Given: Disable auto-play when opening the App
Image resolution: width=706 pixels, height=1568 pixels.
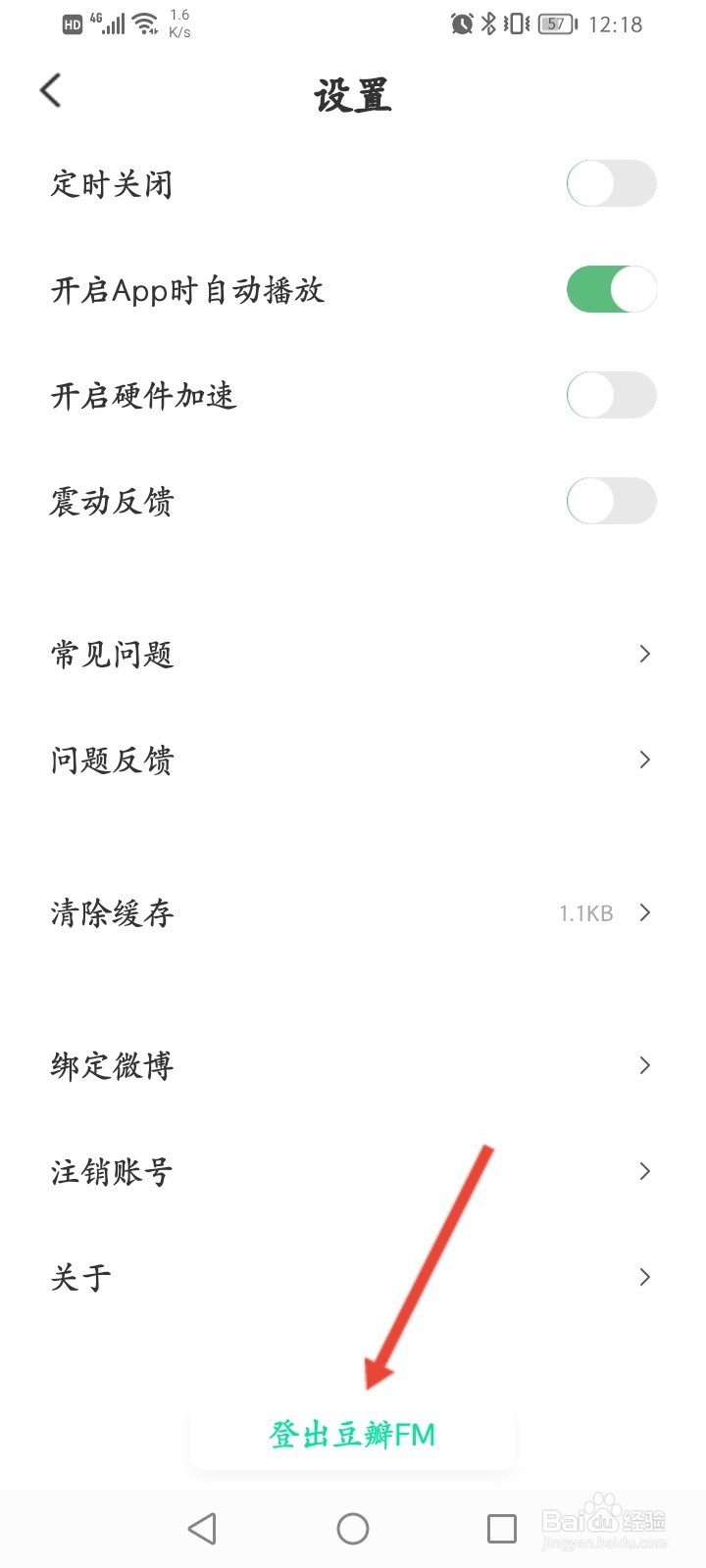Looking at the screenshot, I should [610, 289].
